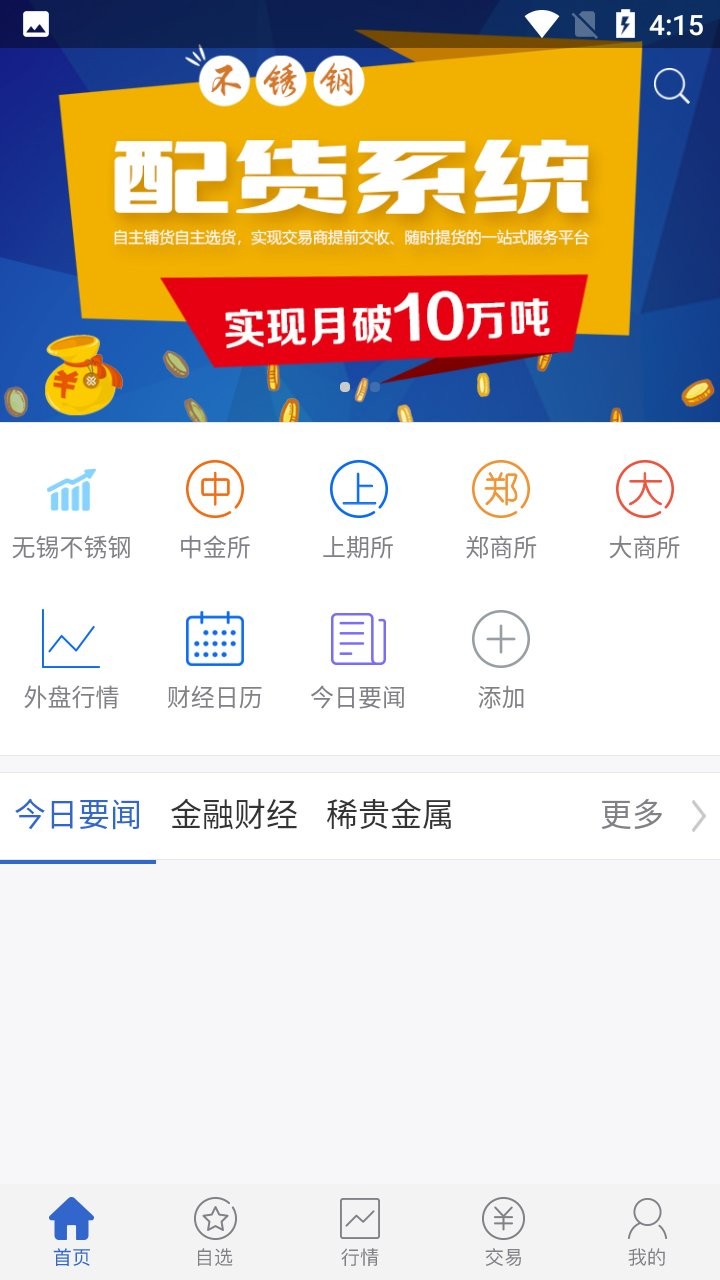The image size is (720, 1280).
Task: Open the search magnifier icon
Action: pyautogui.click(x=671, y=87)
